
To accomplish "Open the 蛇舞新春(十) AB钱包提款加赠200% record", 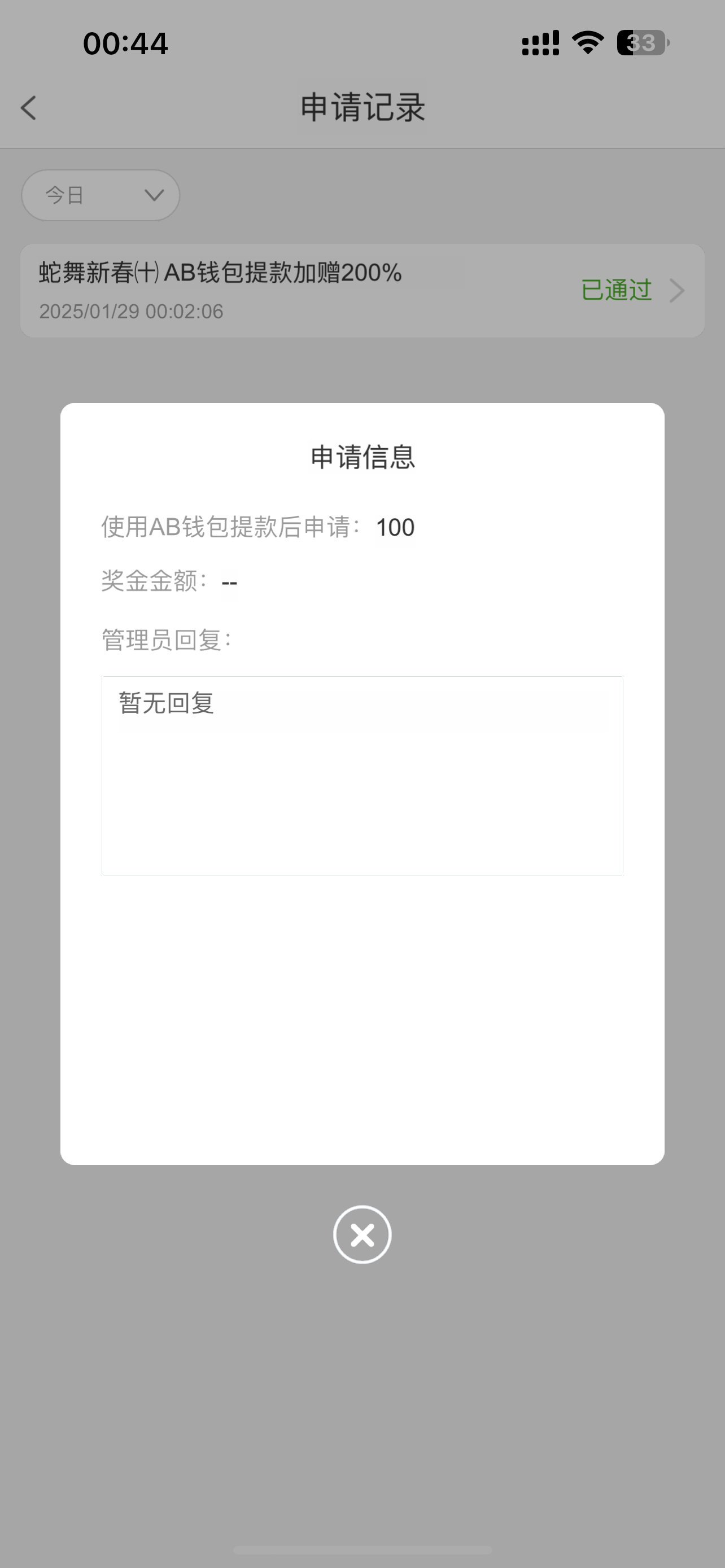I will pos(362,291).
